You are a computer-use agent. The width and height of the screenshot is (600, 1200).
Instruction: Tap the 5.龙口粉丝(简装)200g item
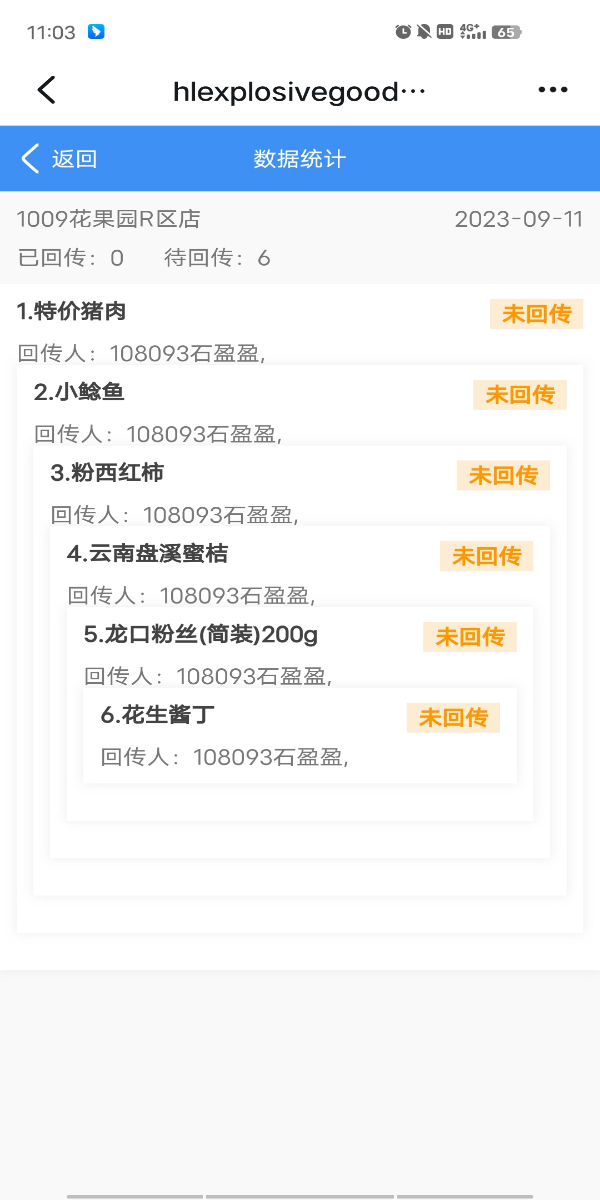coord(201,634)
